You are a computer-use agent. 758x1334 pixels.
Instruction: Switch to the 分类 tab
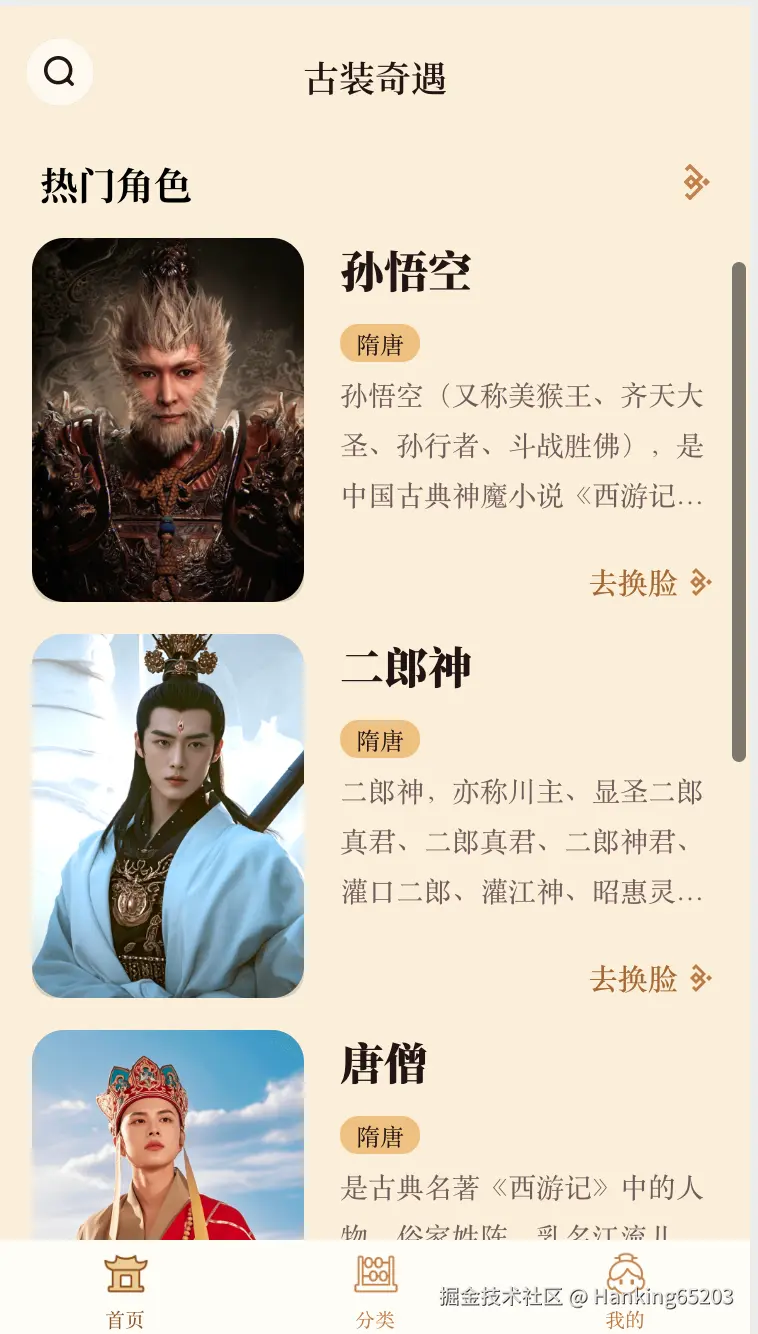pyautogui.click(x=376, y=1290)
